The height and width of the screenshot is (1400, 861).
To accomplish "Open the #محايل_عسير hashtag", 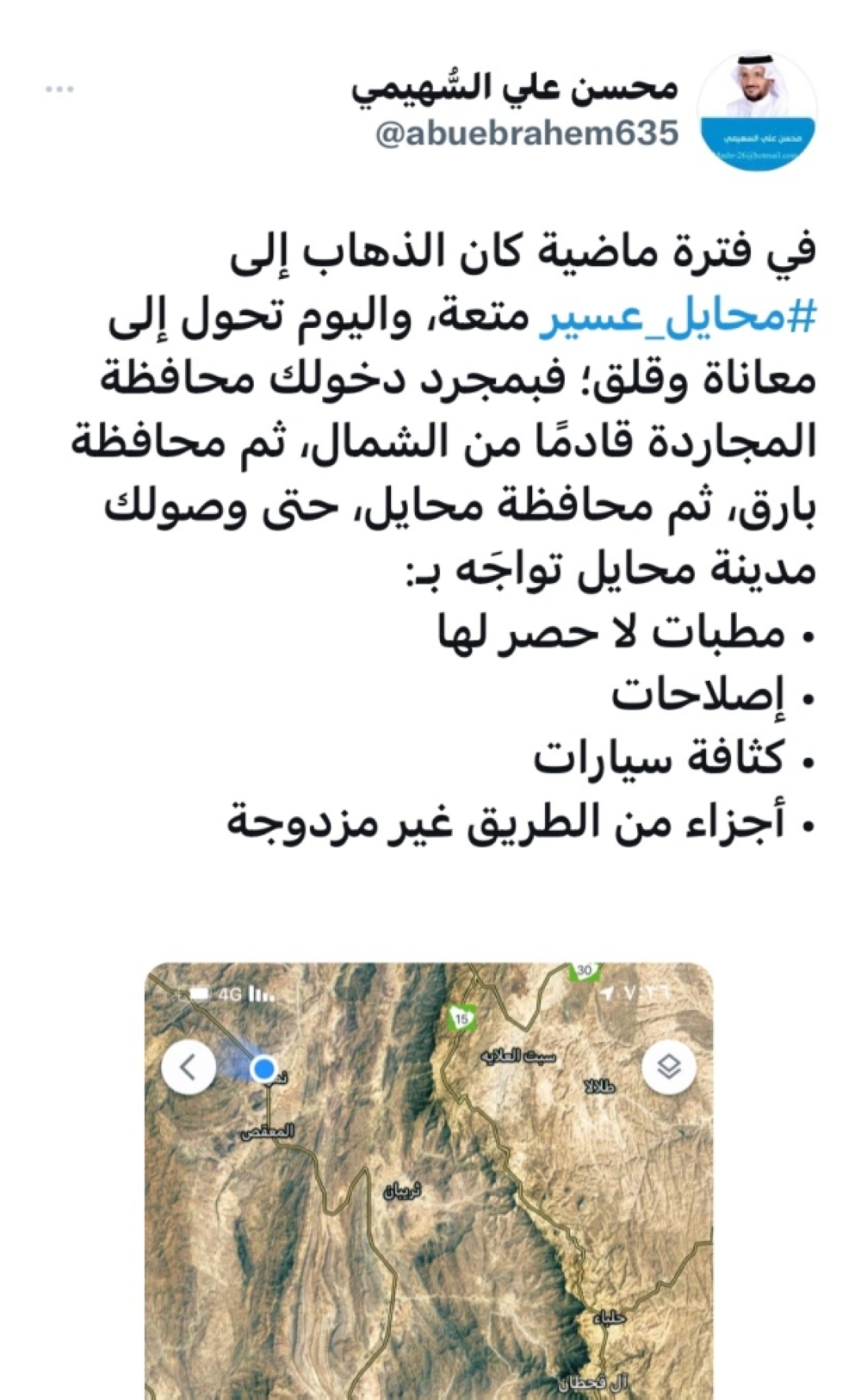I will [x=677, y=317].
